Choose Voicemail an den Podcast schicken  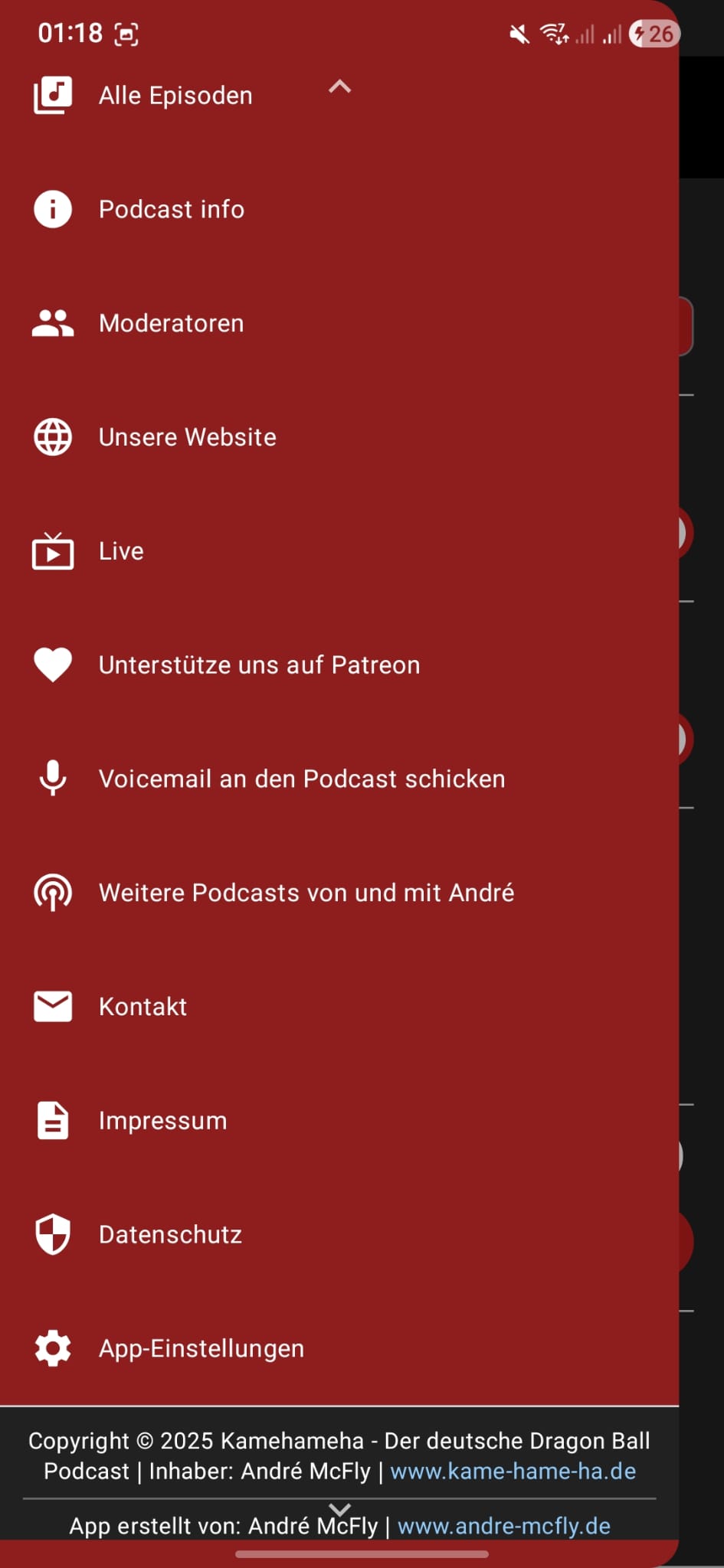302,779
